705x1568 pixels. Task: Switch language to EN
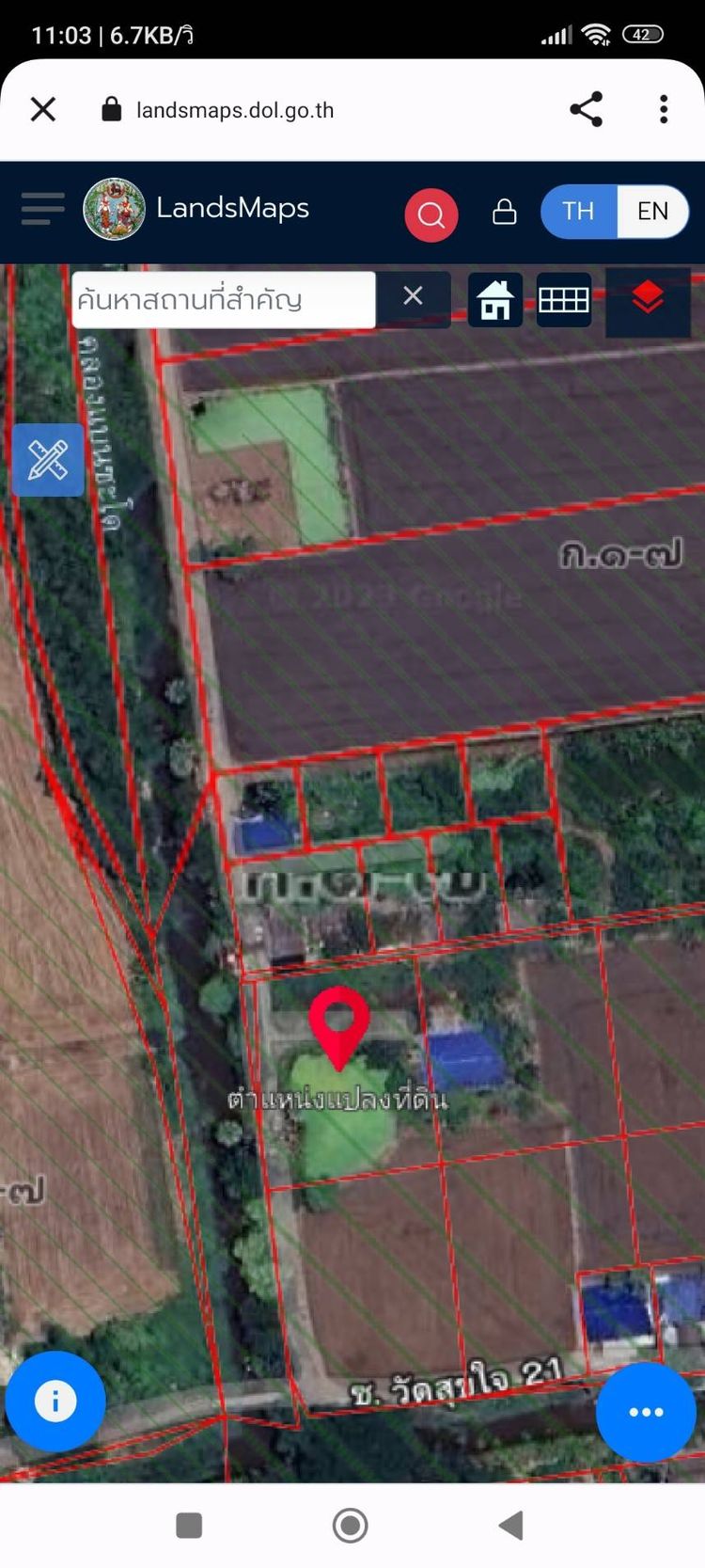[x=652, y=211]
